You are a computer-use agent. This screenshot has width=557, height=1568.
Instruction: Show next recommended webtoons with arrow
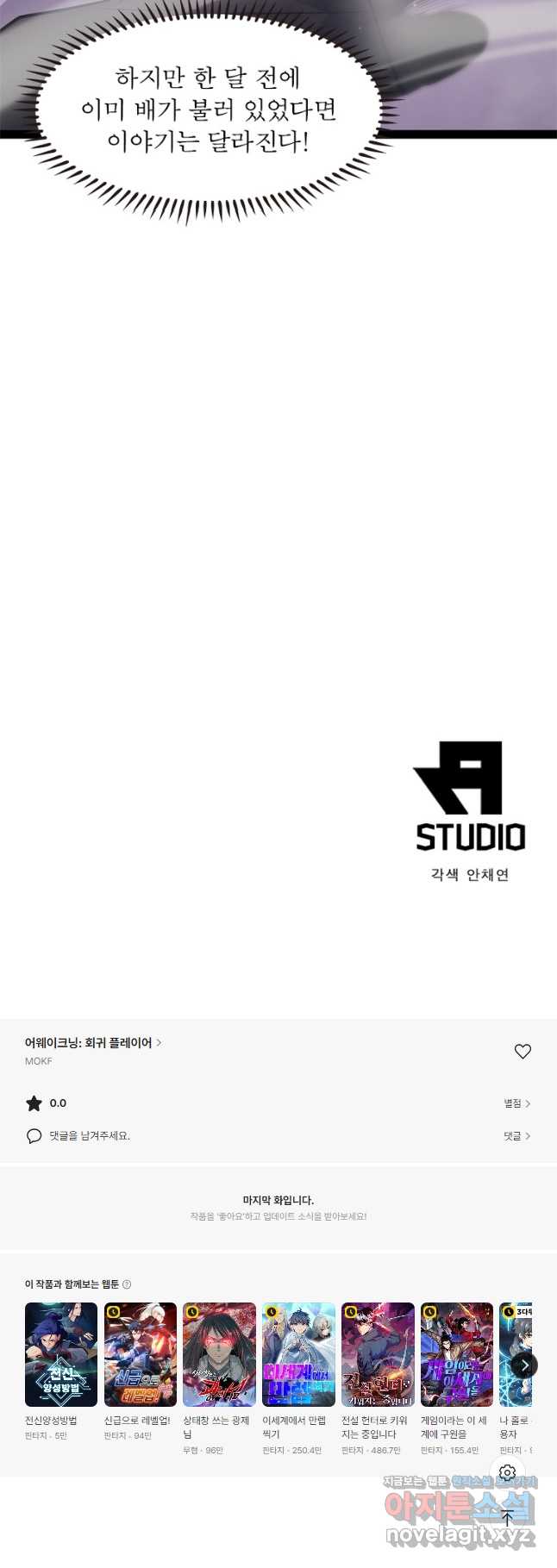click(x=524, y=1365)
